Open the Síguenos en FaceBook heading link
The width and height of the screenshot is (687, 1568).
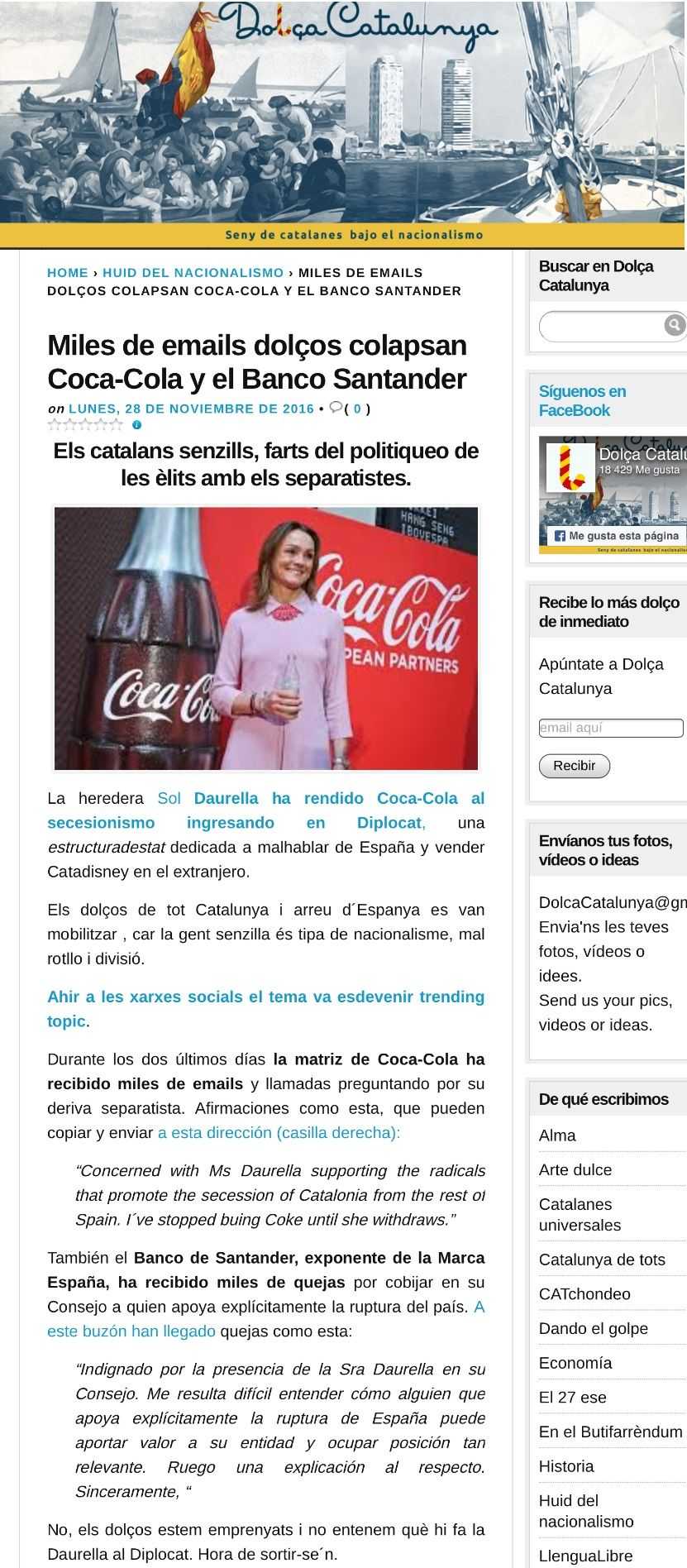click(x=582, y=400)
